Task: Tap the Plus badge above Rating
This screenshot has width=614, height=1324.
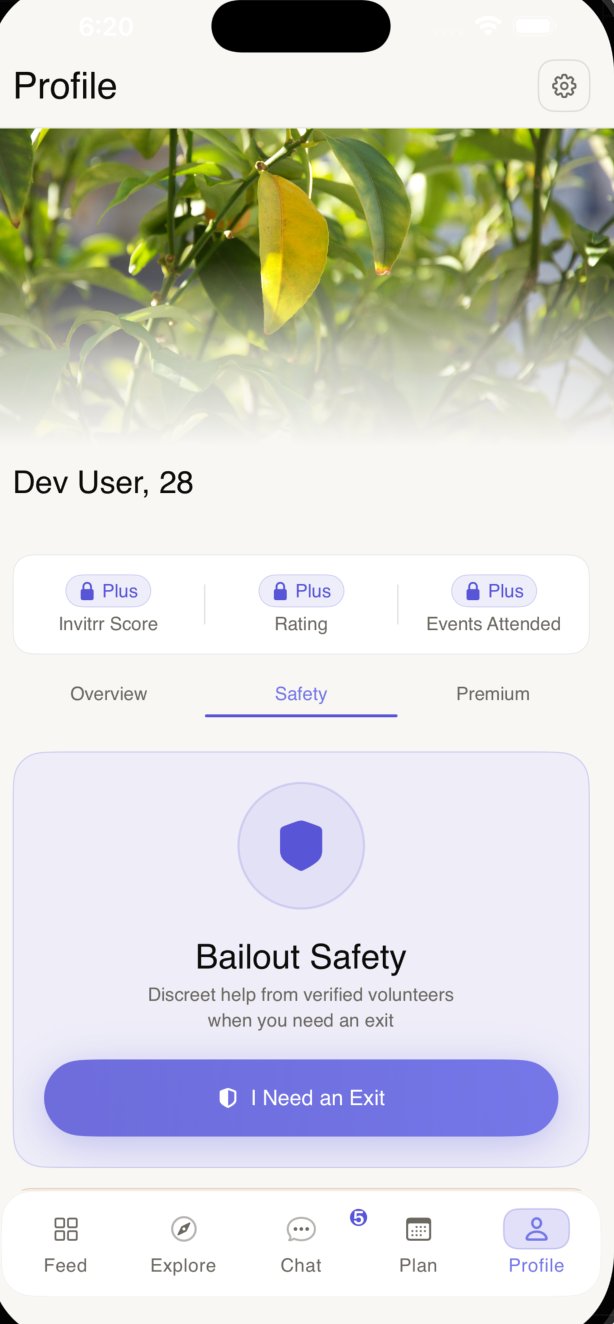Action: coord(301,591)
